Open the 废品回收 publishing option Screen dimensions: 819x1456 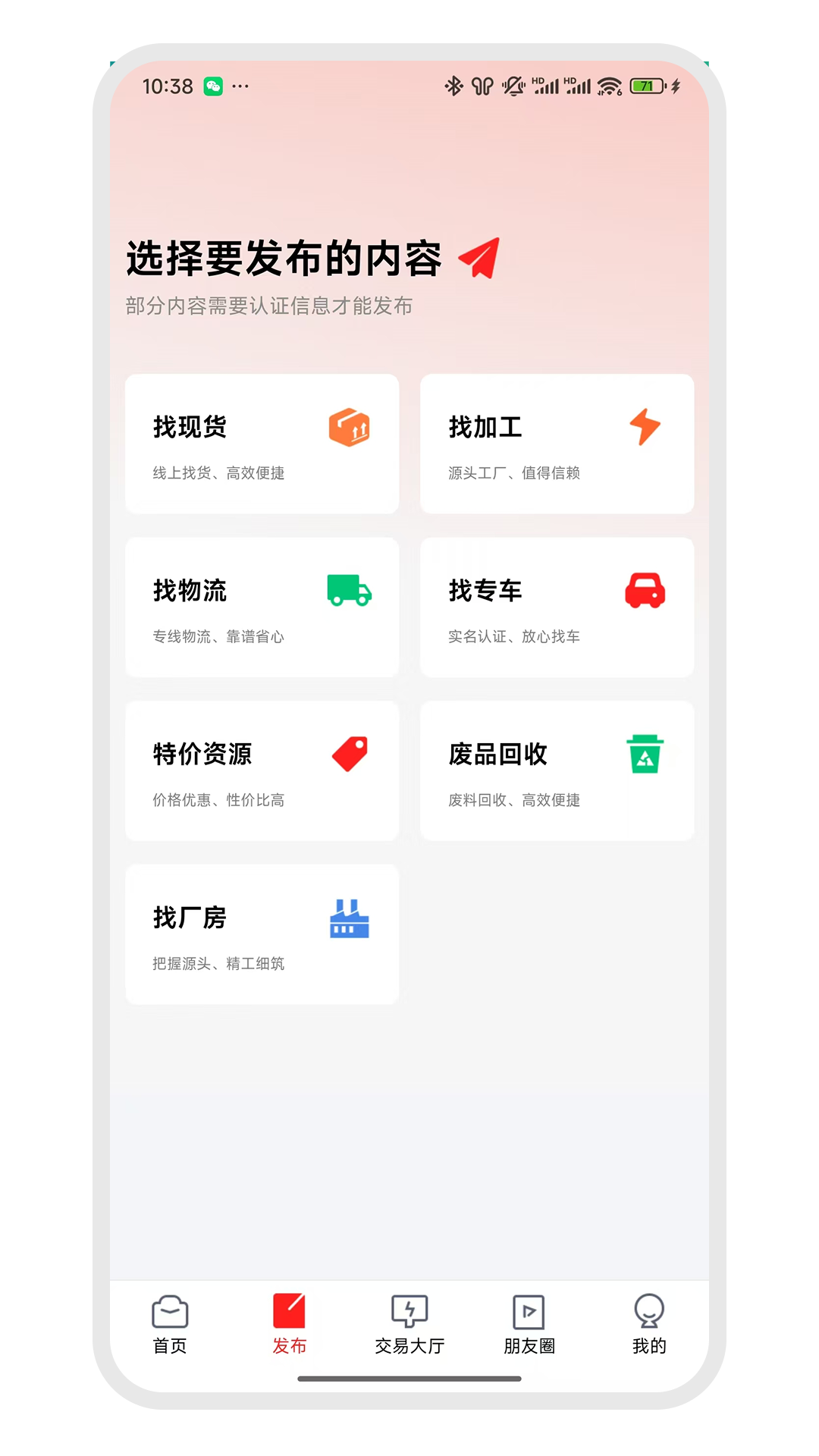click(557, 770)
